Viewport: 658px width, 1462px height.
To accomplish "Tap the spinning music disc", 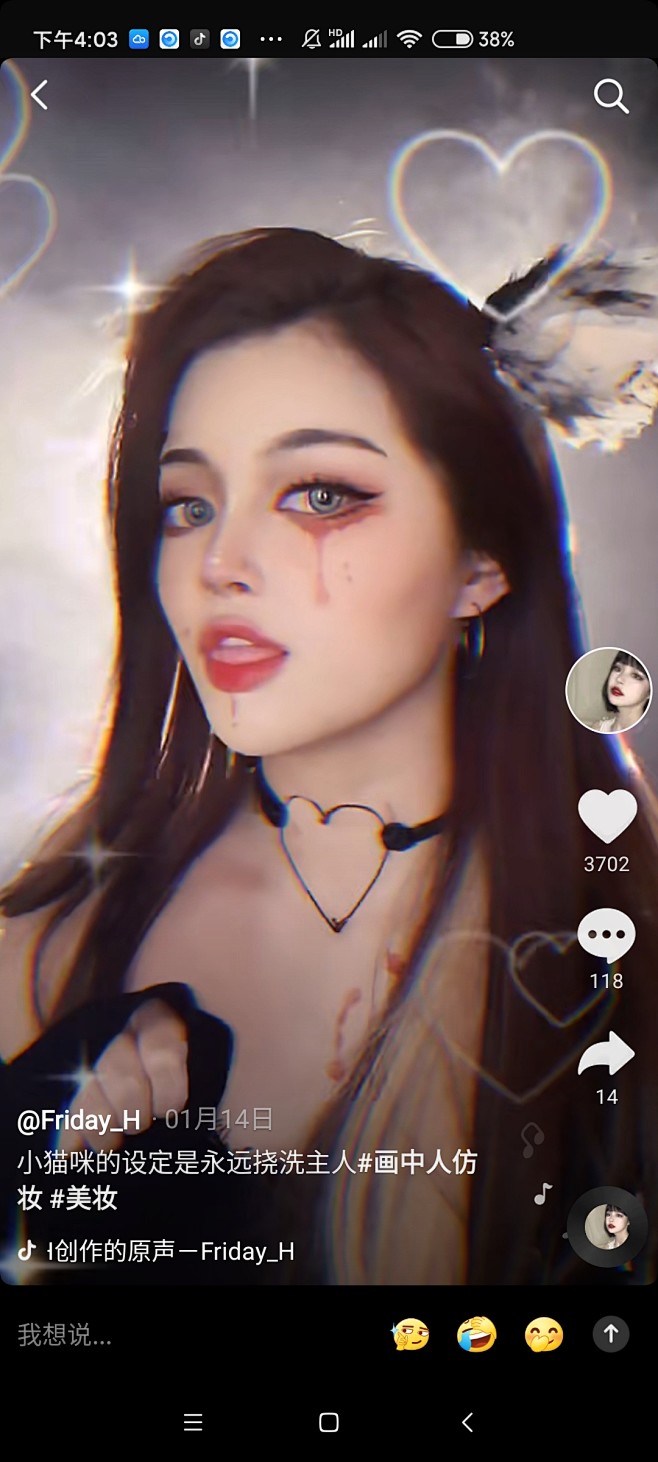I will 607,1227.
